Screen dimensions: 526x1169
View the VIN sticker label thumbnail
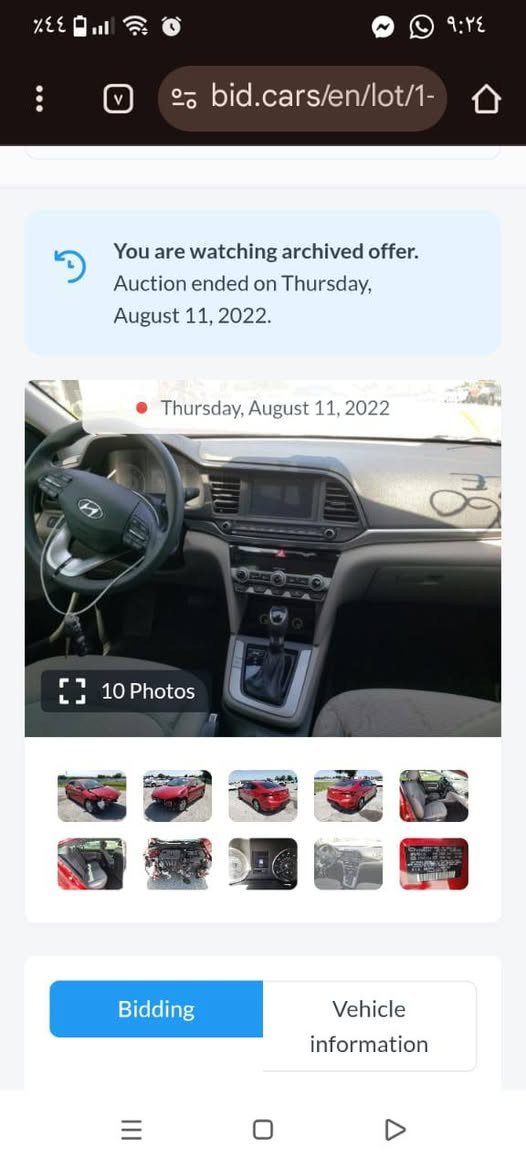click(x=434, y=864)
